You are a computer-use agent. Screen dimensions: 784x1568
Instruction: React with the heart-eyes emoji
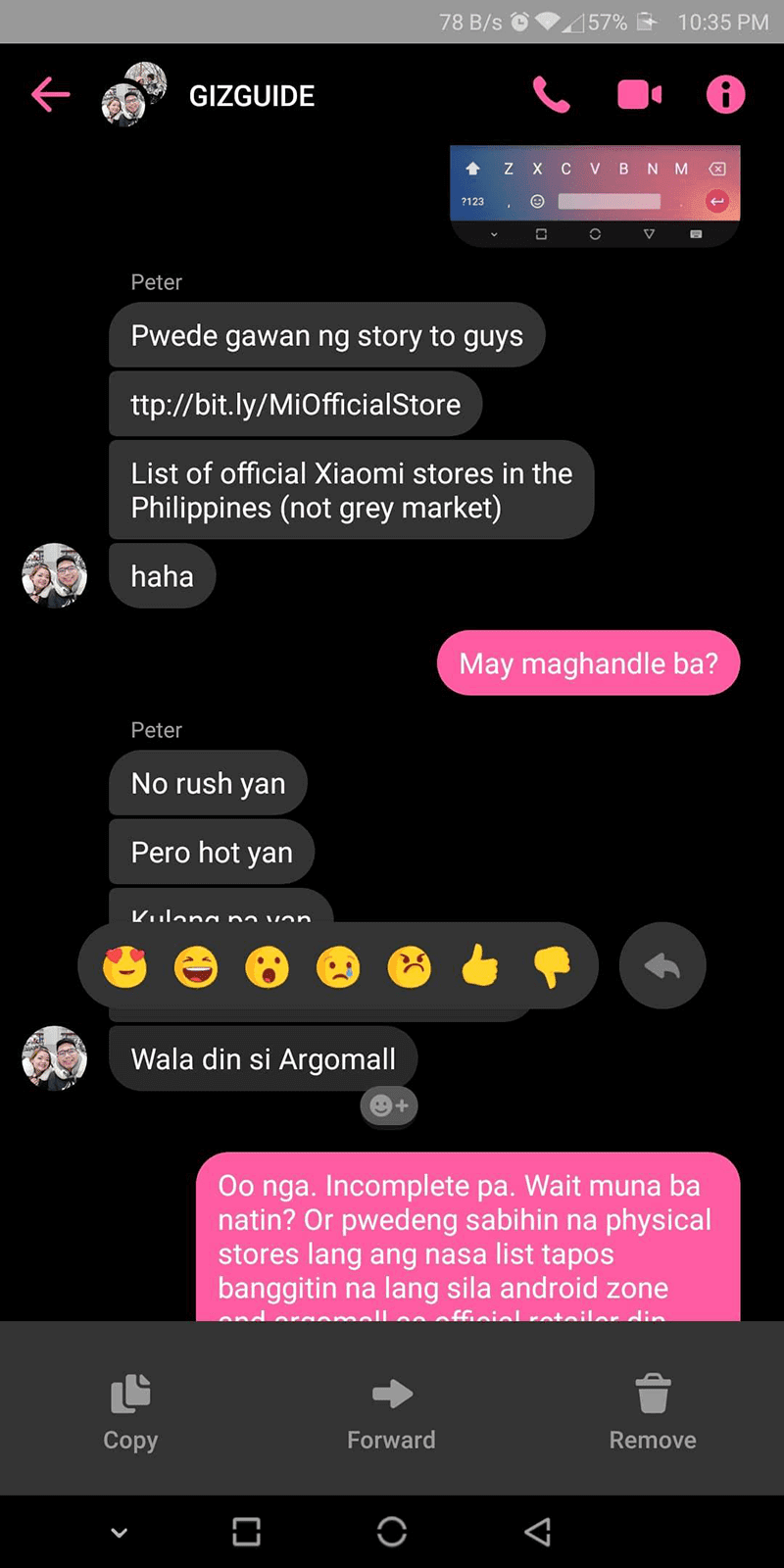point(125,966)
